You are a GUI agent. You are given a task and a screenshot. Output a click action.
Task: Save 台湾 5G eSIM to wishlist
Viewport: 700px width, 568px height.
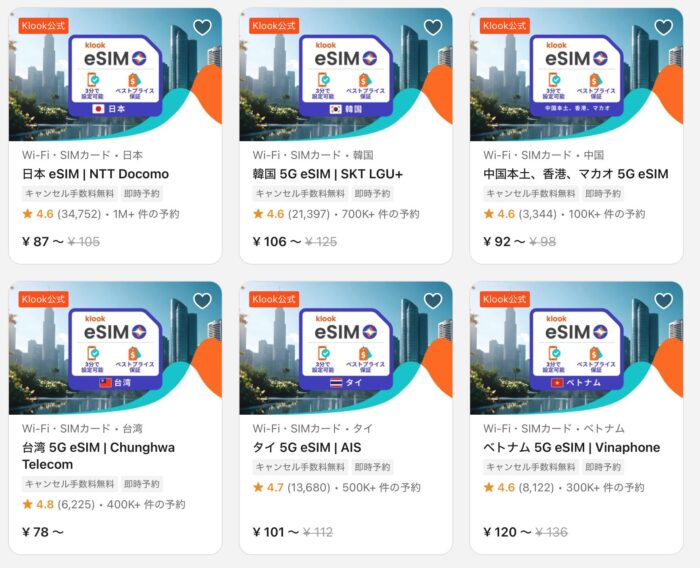click(202, 301)
